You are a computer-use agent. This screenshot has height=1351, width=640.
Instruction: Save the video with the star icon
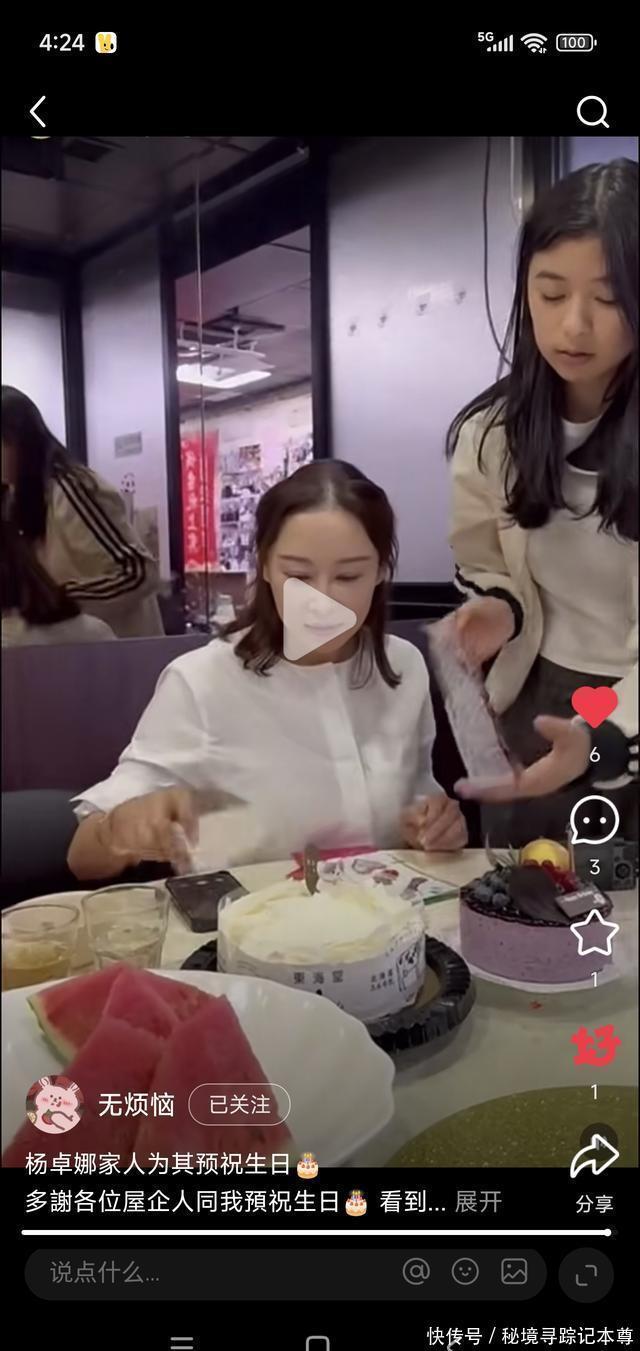click(x=594, y=934)
